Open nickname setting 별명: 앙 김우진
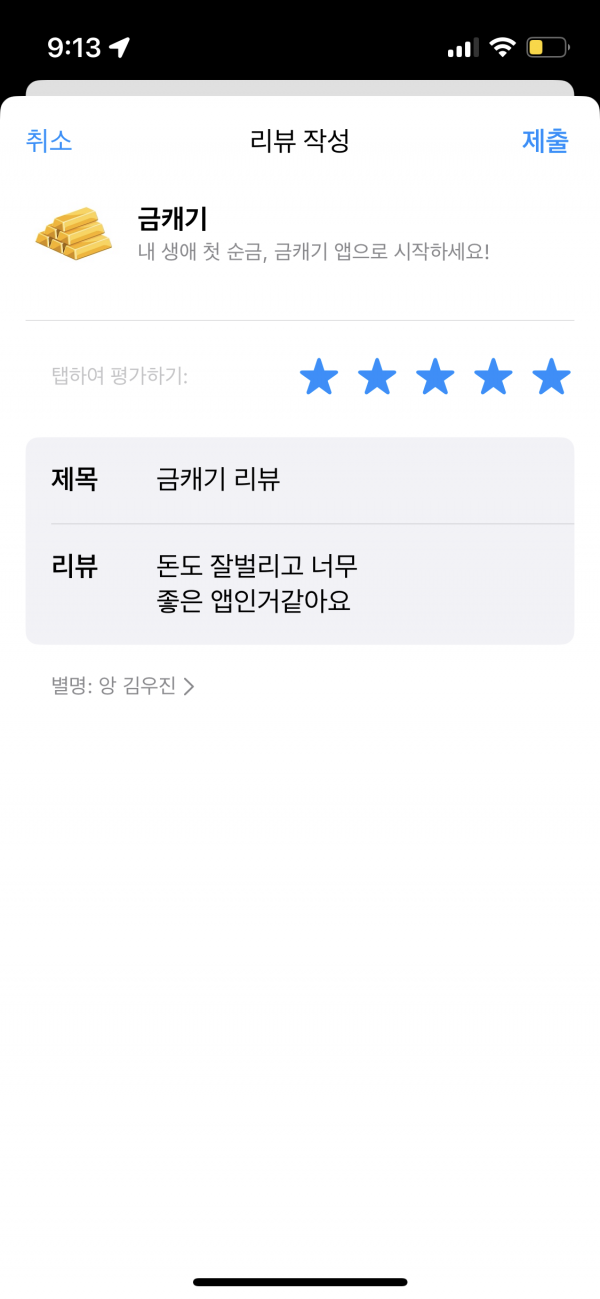 (123, 686)
